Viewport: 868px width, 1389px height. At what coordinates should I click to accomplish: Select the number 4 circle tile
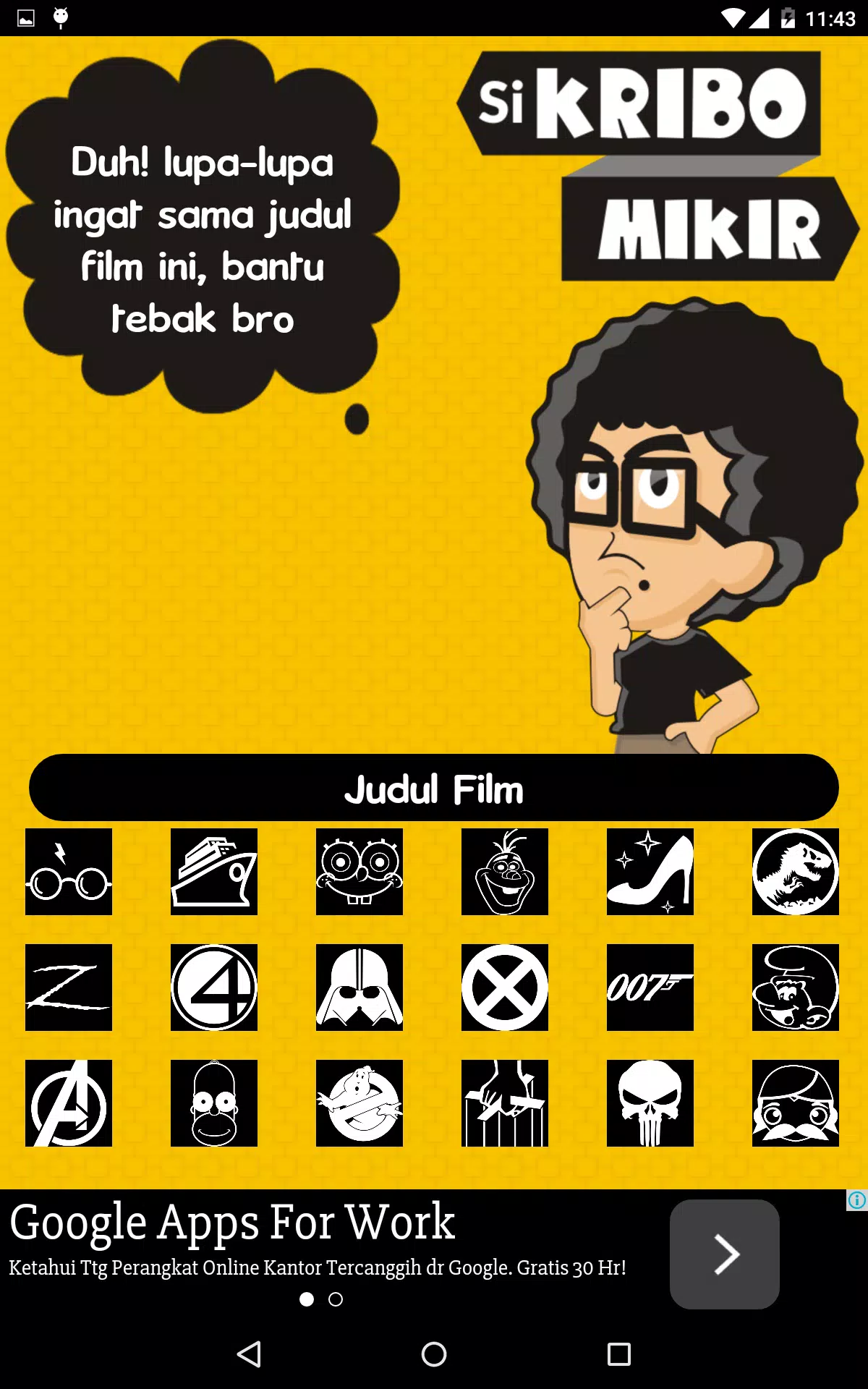pyautogui.click(x=214, y=987)
